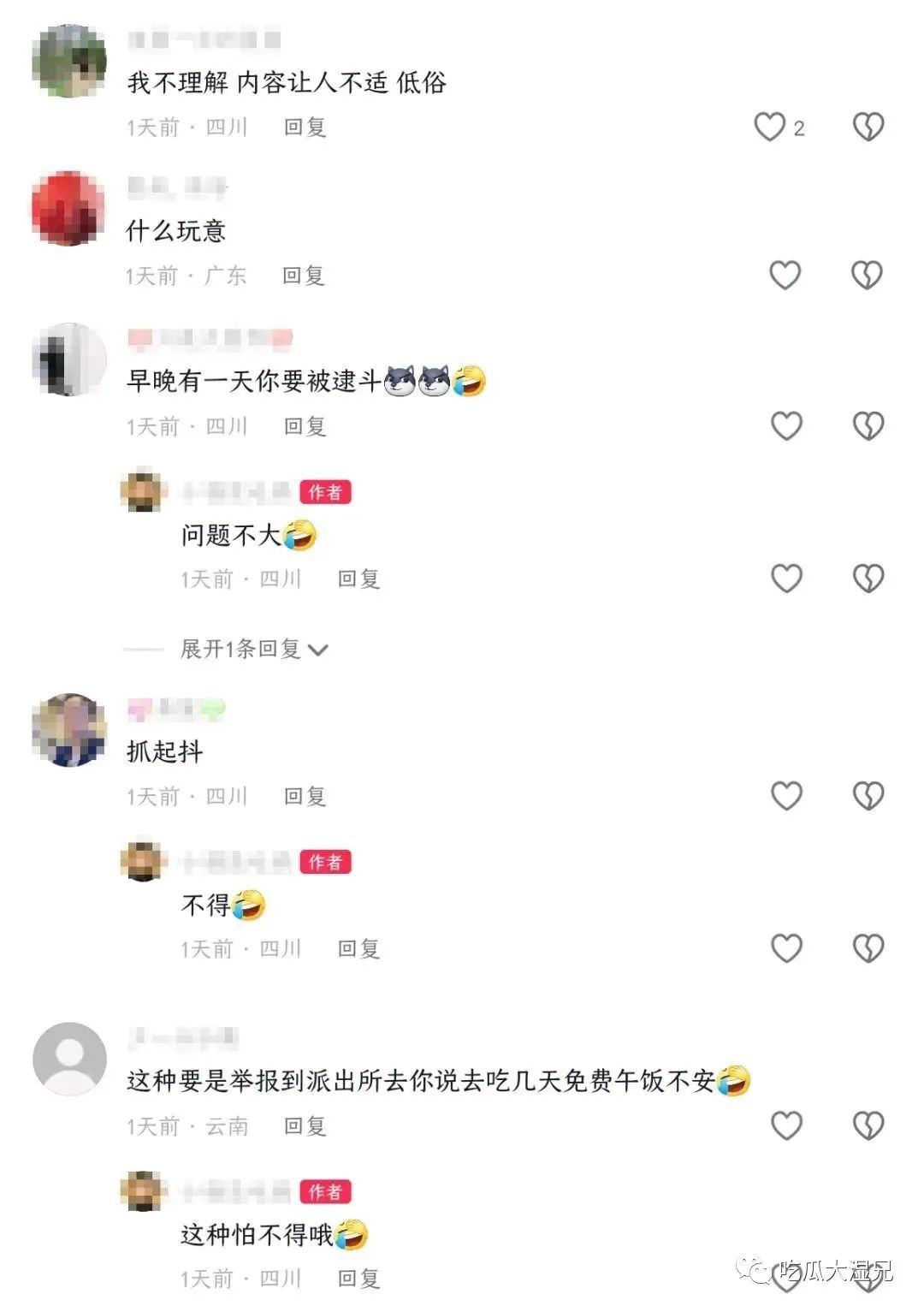The height and width of the screenshot is (1312, 924).
Task: Dislike the author's reply '问题不大'
Action: point(868,579)
